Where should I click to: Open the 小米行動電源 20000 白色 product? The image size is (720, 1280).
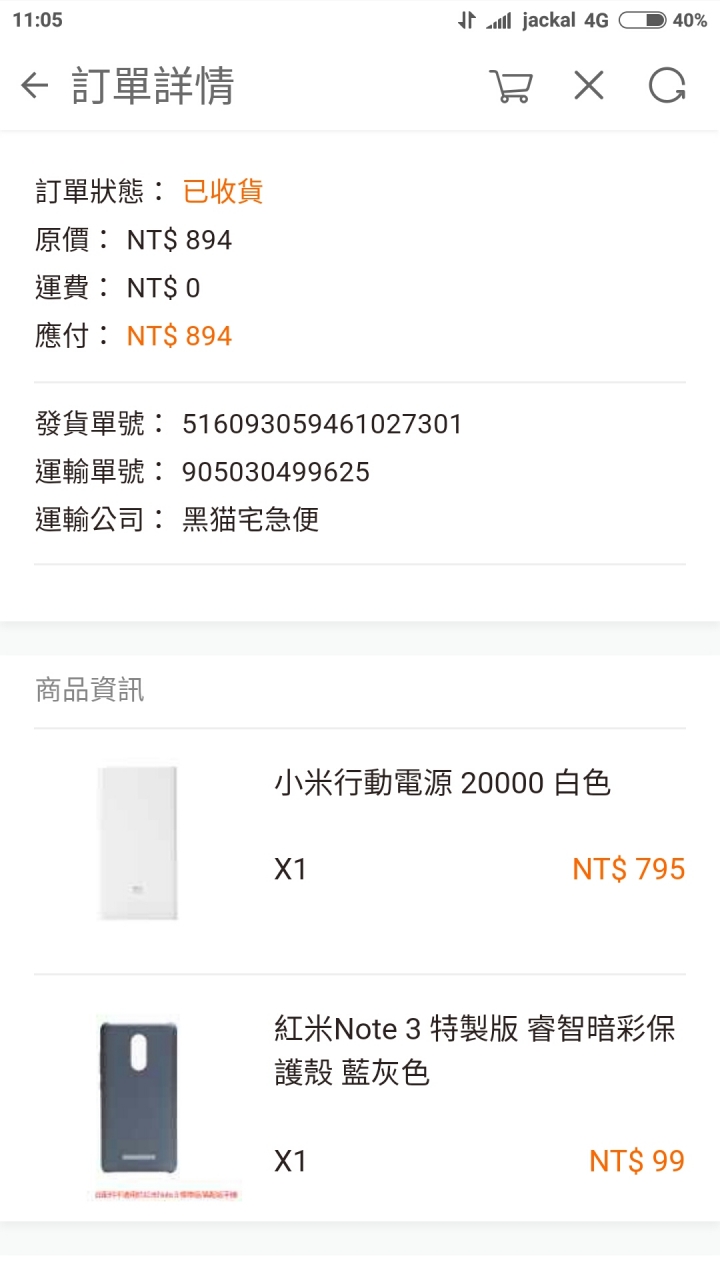click(442, 783)
